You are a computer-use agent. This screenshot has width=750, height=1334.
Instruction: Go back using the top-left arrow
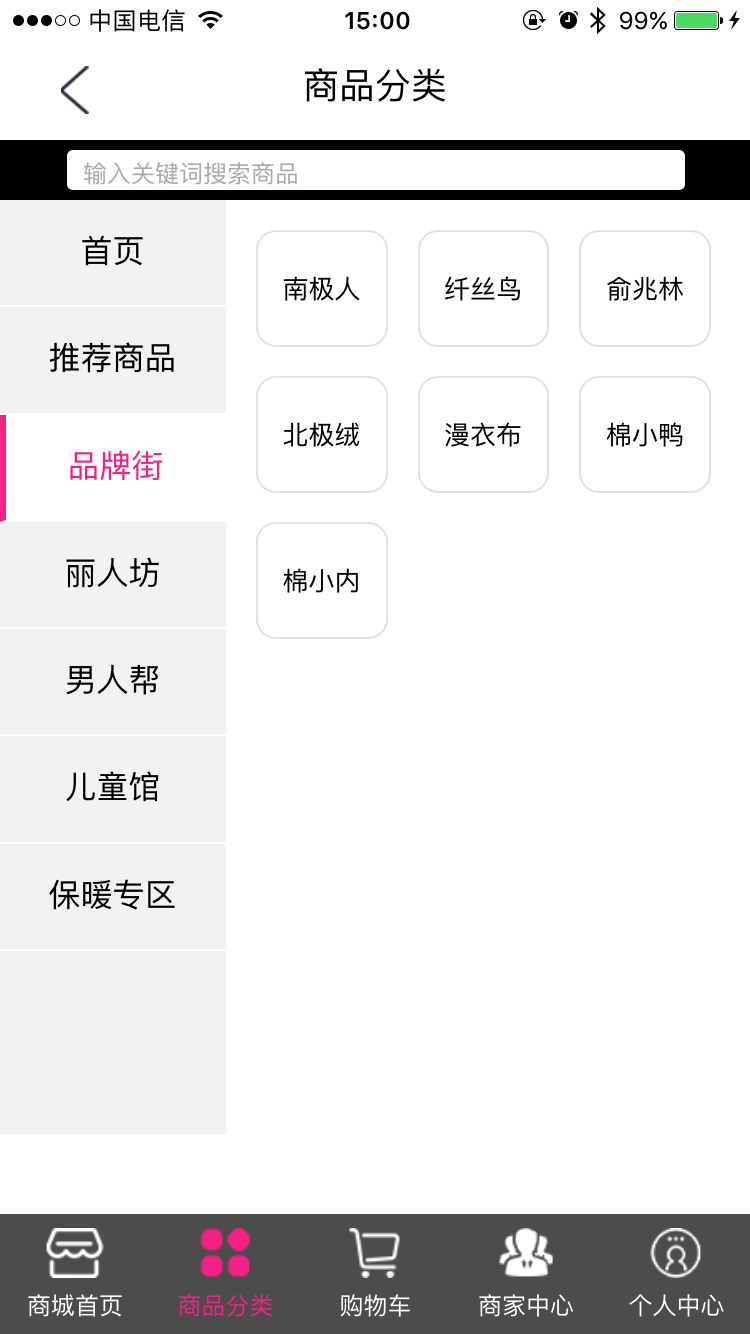[x=75, y=90]
